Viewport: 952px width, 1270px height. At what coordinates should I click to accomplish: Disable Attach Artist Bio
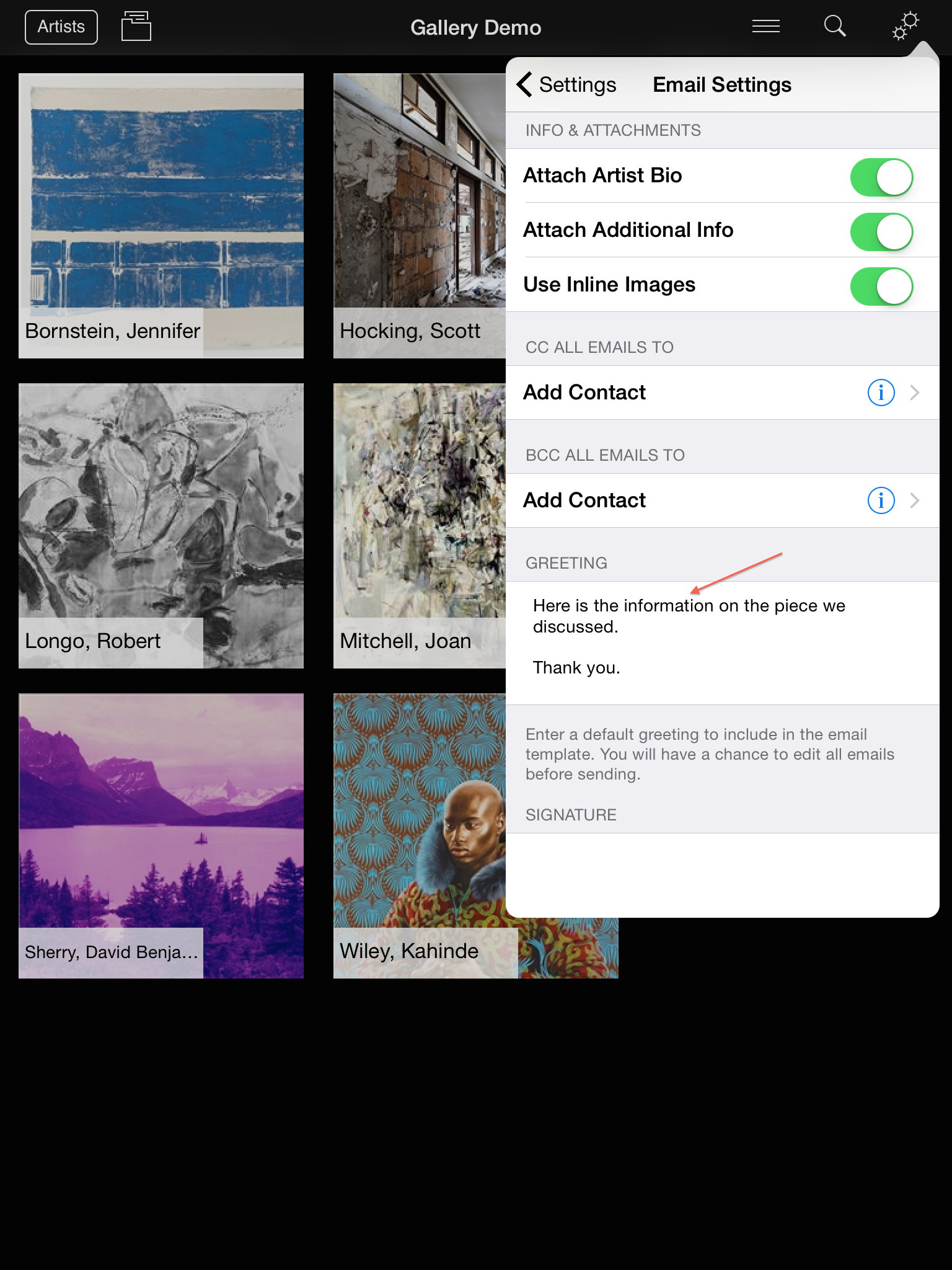[881, 177]
